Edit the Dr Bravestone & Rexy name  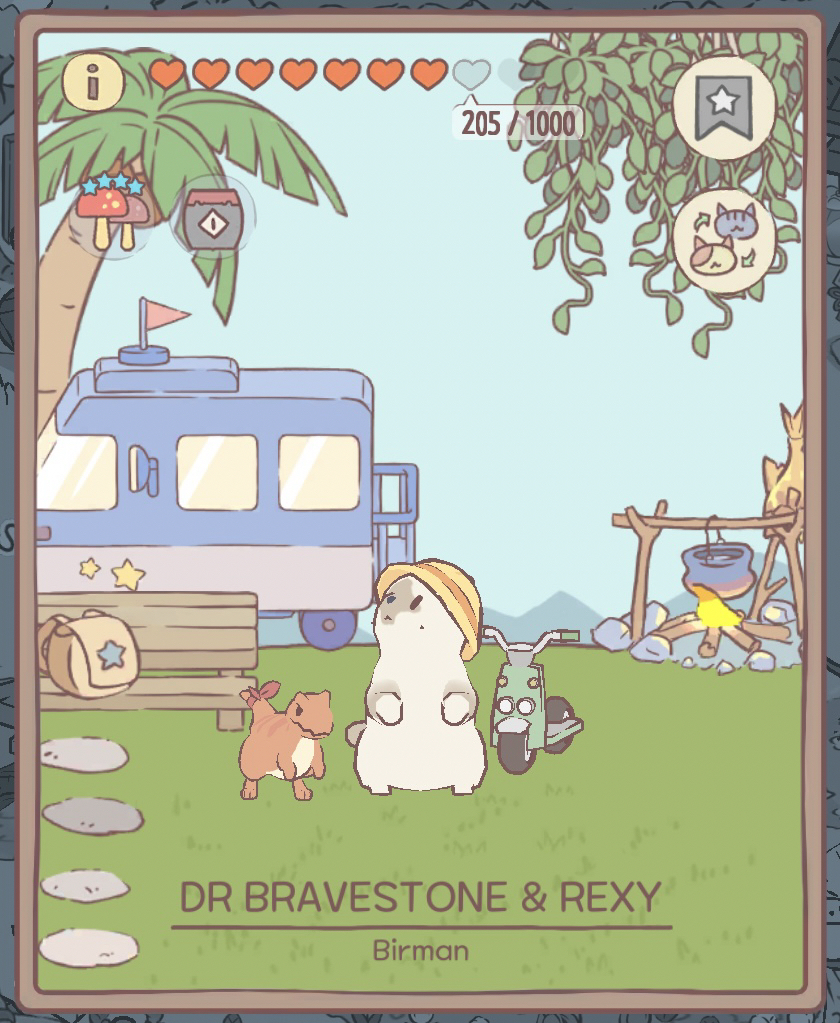420,897
